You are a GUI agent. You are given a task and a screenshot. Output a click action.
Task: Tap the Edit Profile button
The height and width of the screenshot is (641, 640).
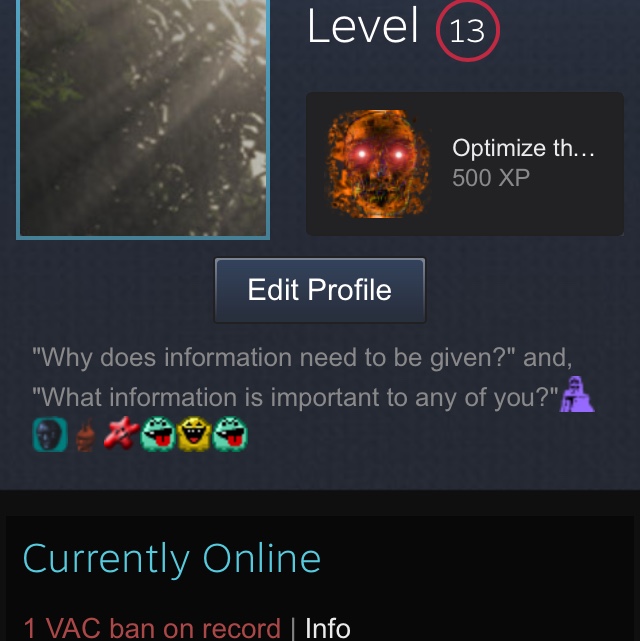[x=320, y=290]
